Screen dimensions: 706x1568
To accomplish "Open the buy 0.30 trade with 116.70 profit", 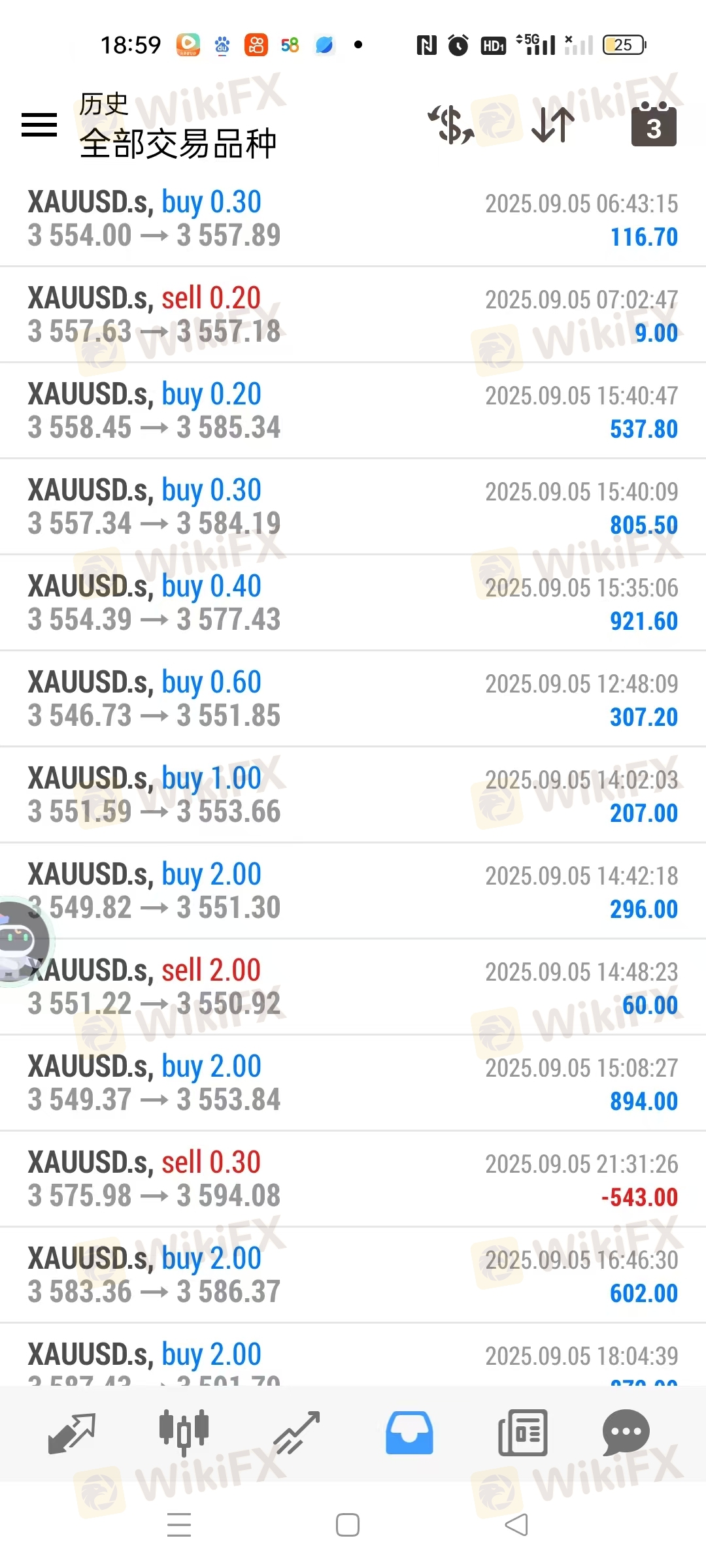I will [353, 219].
